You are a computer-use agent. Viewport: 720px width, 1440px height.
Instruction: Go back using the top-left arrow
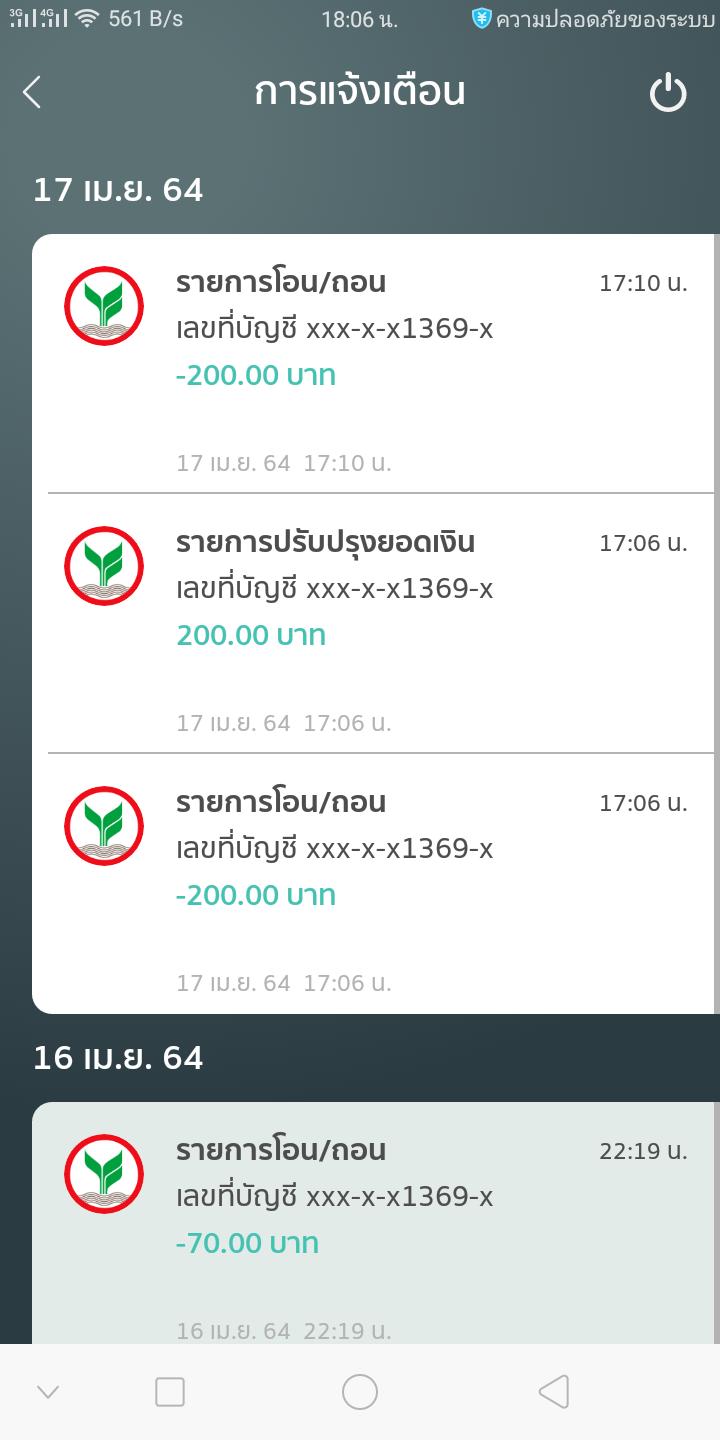tap(32, 92)
